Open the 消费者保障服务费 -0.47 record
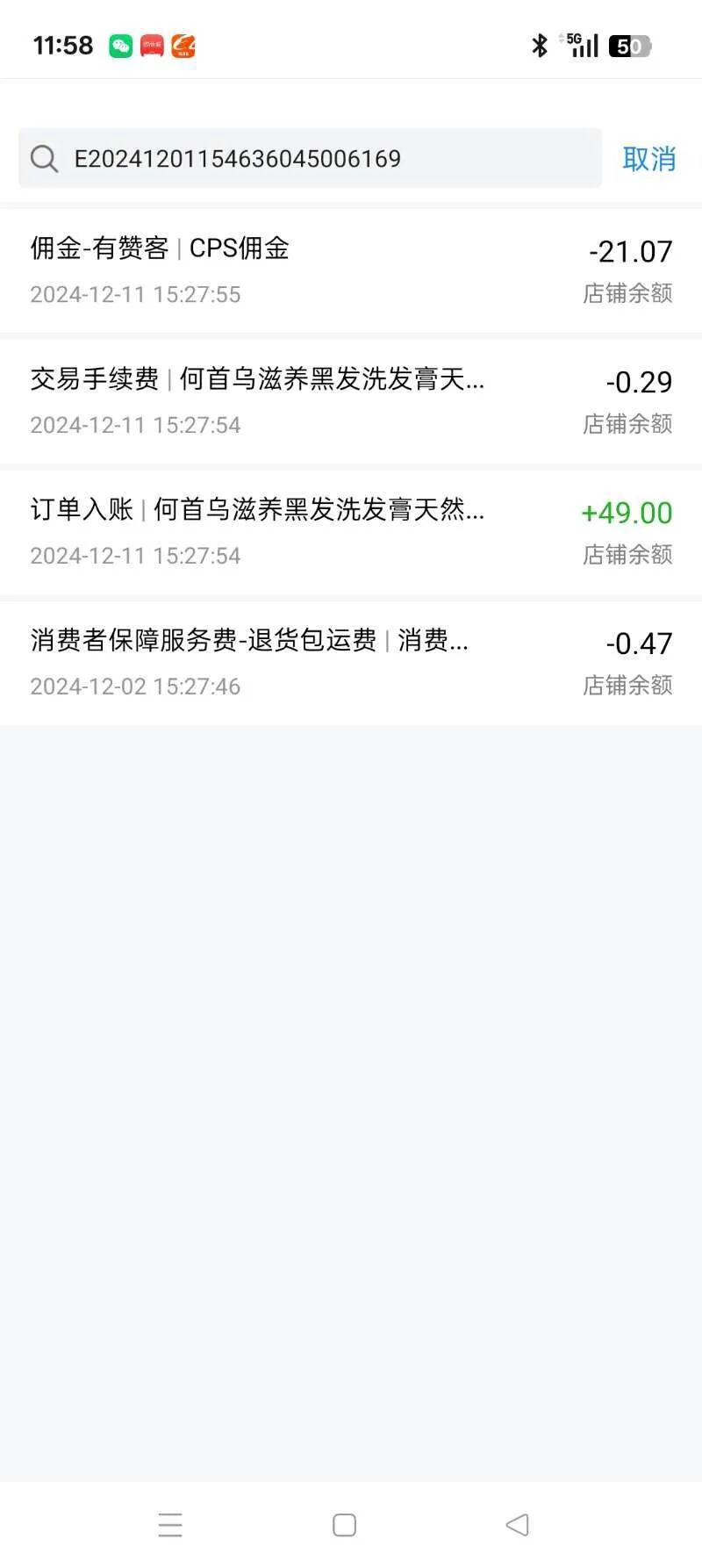Screen dimensions: 702x1568 click(351, 663)
